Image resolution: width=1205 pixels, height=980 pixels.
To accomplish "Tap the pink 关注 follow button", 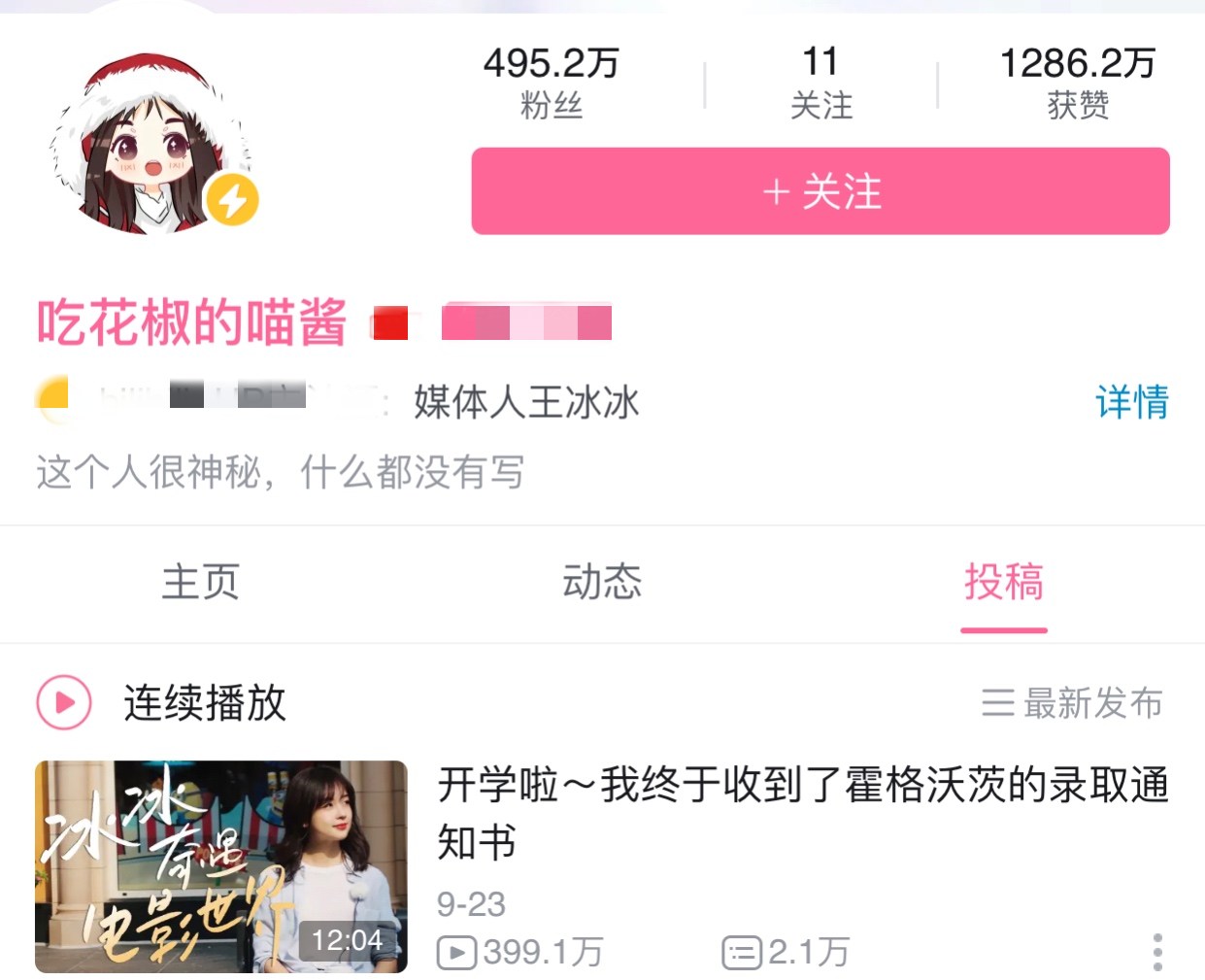I will tap(820, 191).
